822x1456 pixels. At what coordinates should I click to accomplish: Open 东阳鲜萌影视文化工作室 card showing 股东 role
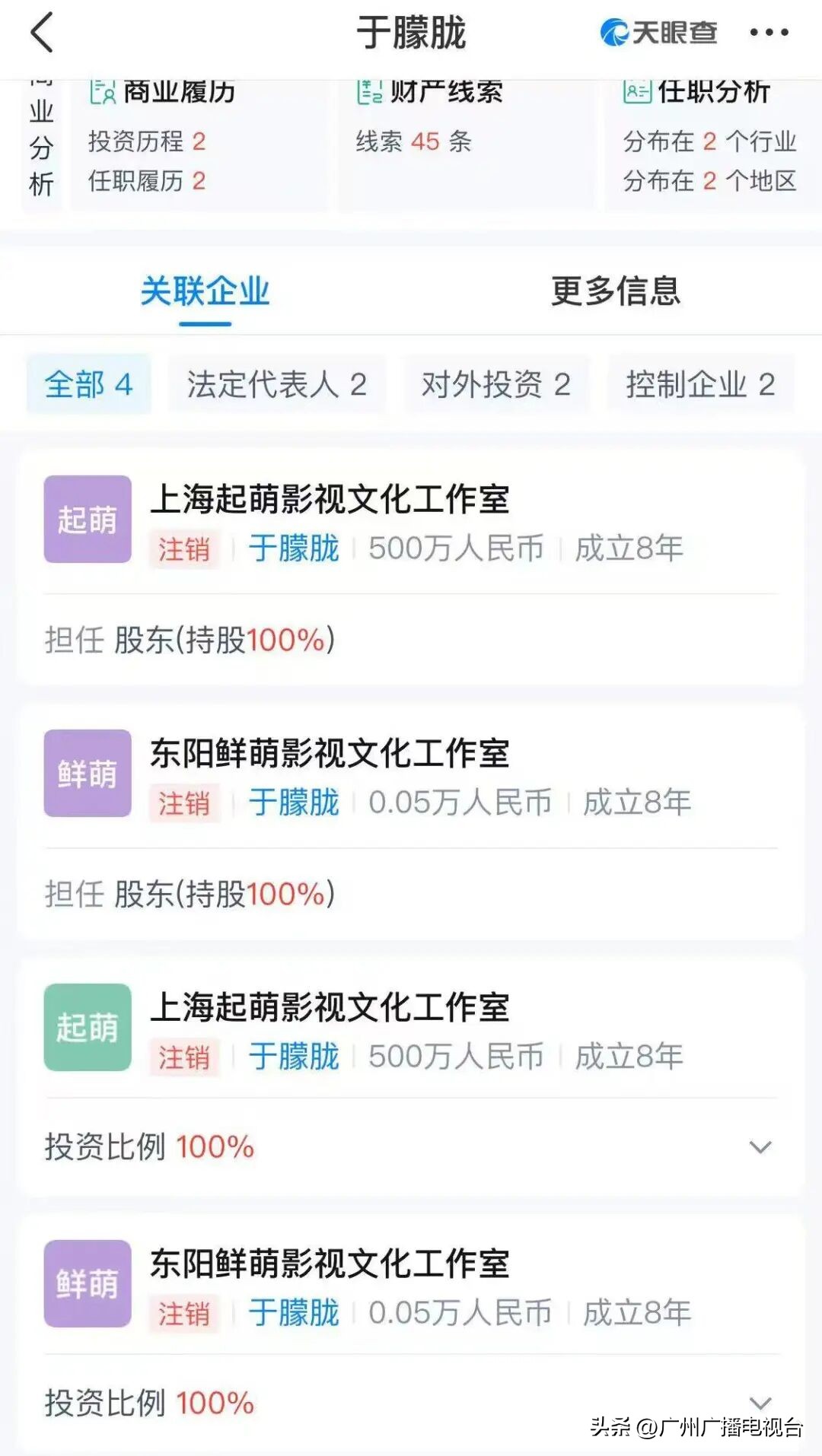pyautogui.click(x=330, y=754)
